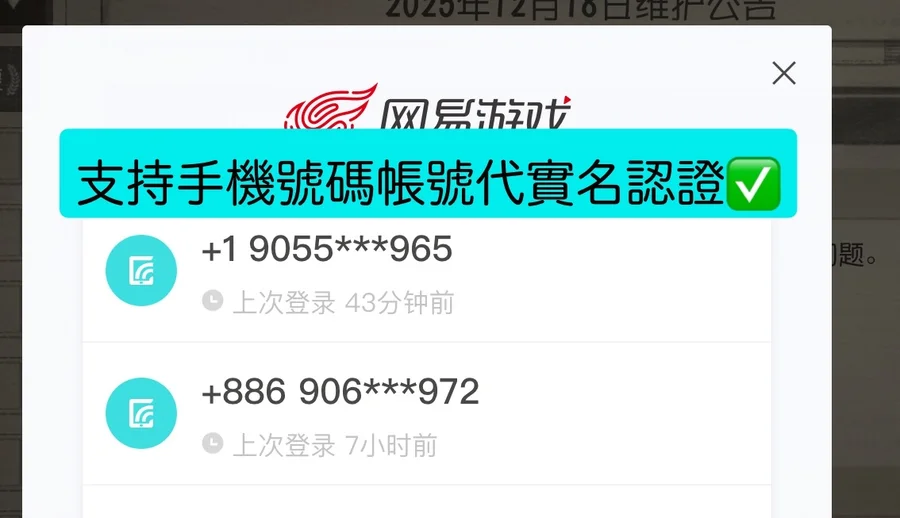
Task: Close the account selection dialog
Action: coord(784,73)
